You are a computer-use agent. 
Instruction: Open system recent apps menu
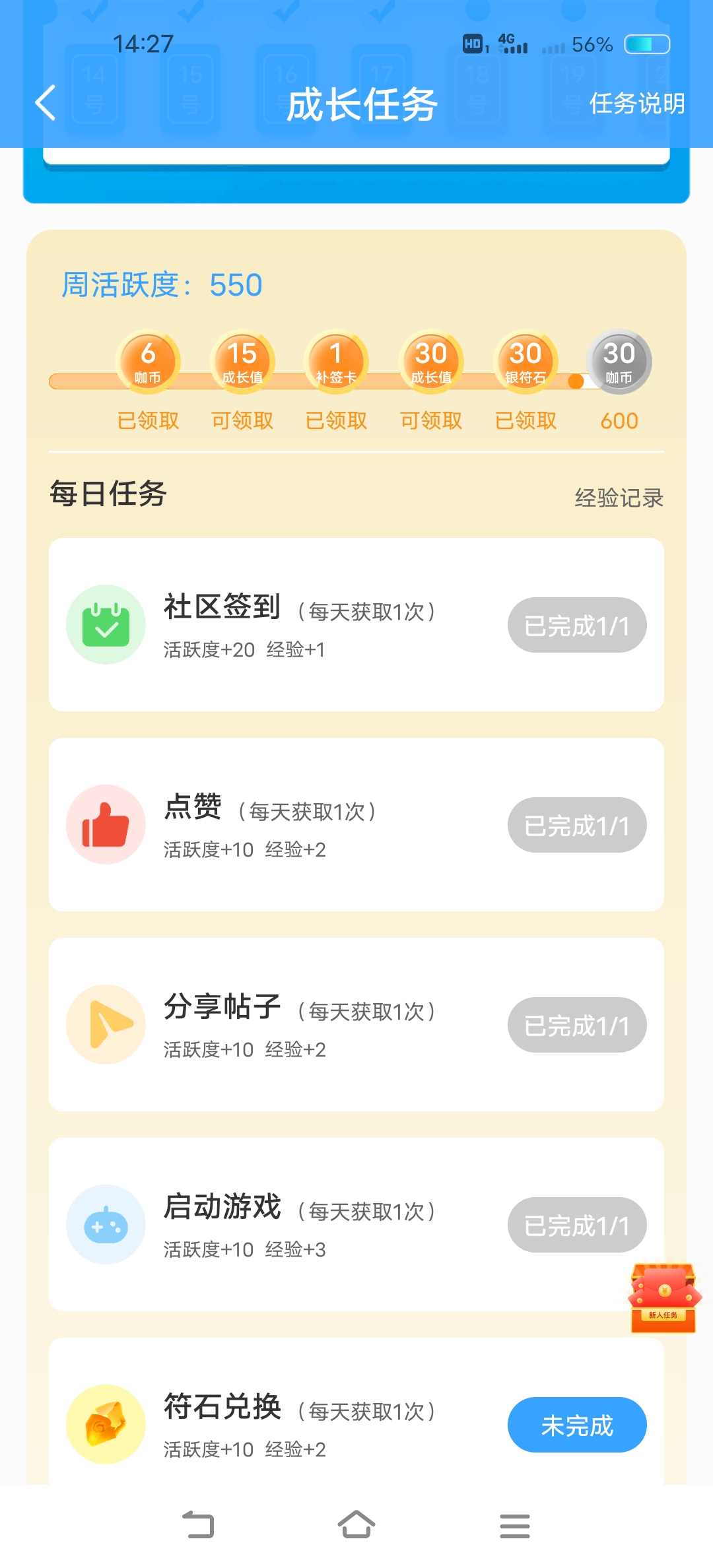(x=515, y=1526)
